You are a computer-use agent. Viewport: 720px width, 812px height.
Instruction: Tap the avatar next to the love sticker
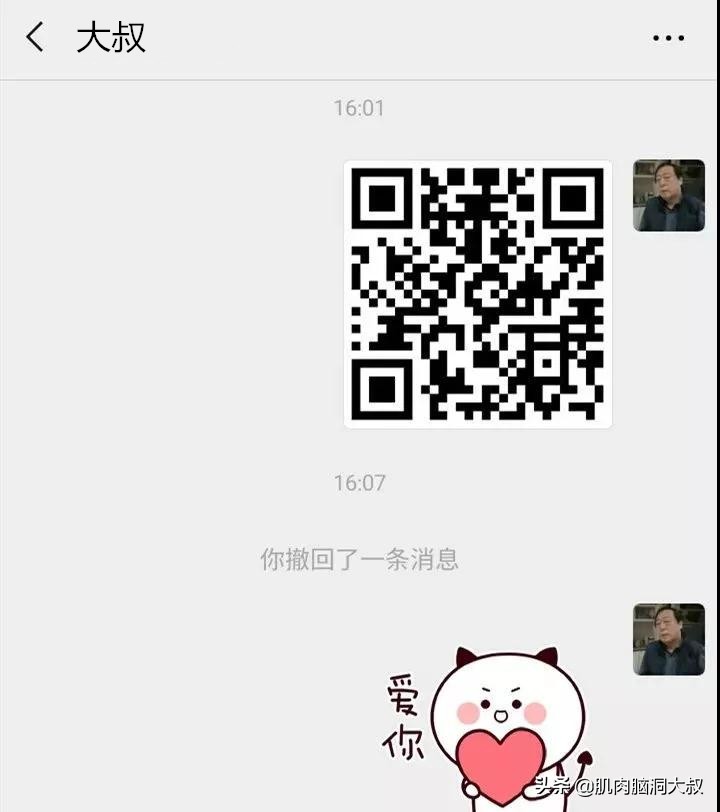coord(668,637)
